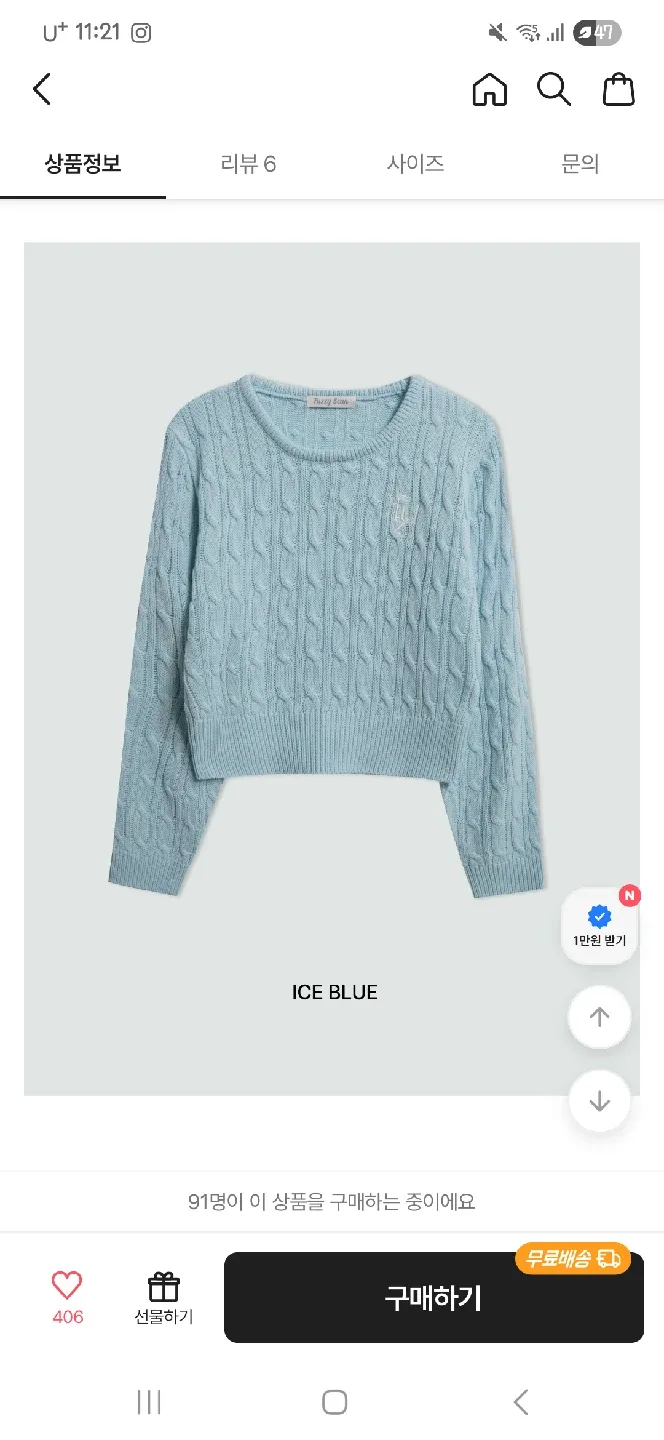Switch to the 문의 tab
This screenshot has height=1440, width=664.
(580, 164)
